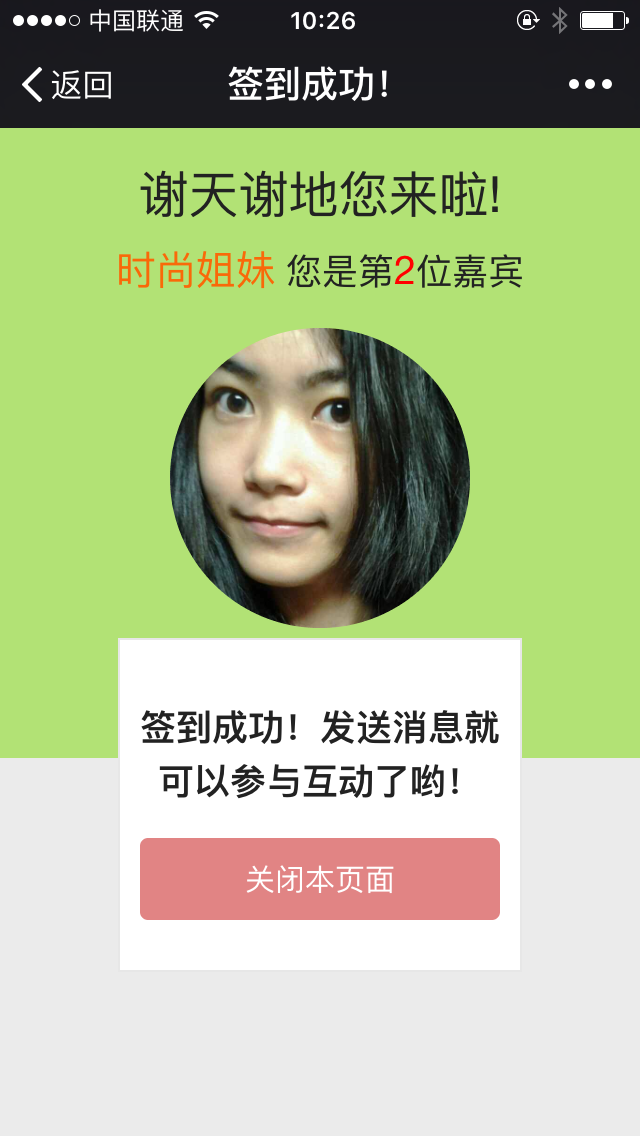Open the three-dot overflow menu

tap(590, 85)
